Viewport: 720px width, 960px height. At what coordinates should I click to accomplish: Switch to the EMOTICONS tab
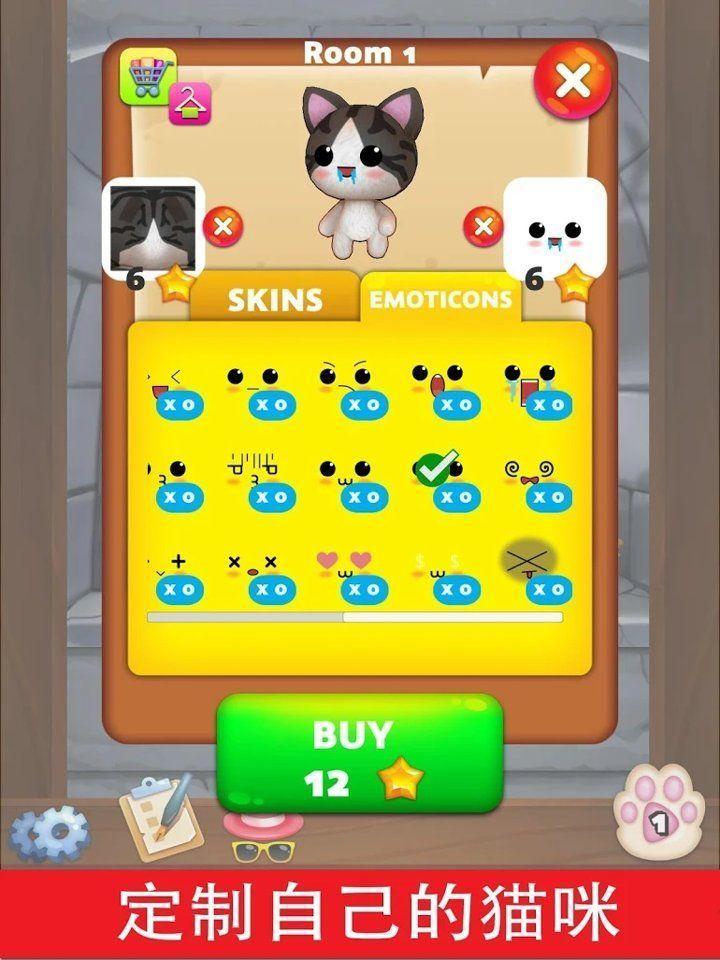(x=441, y=299)
